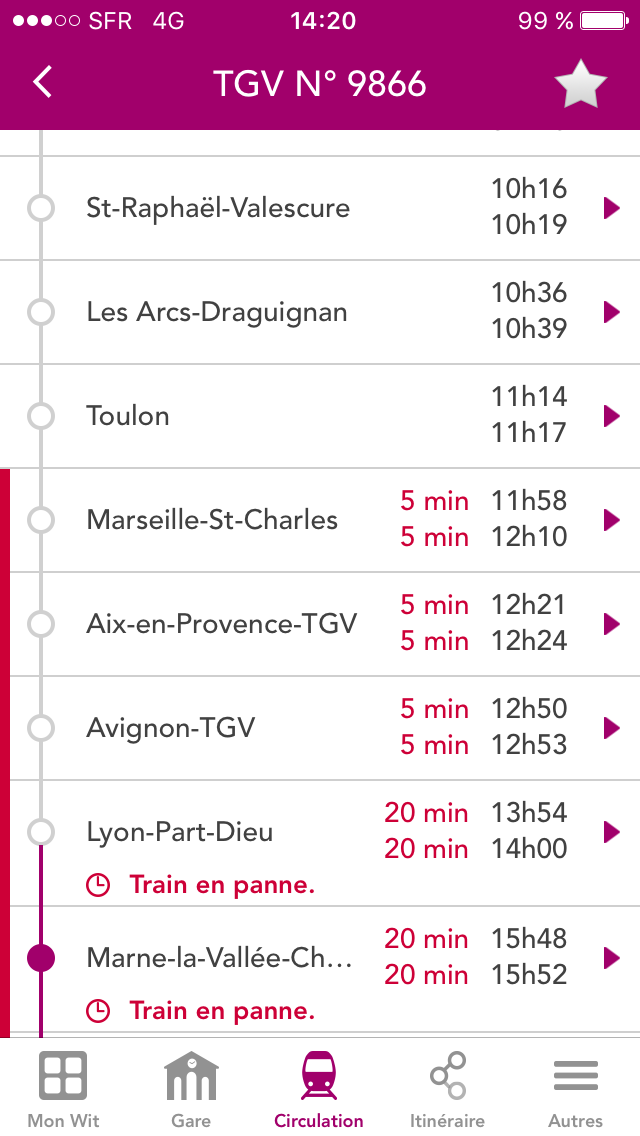640x1136 pixels.
Task: Open Lyon-Part-Dieu stop details
Action: tap(320, 843)
